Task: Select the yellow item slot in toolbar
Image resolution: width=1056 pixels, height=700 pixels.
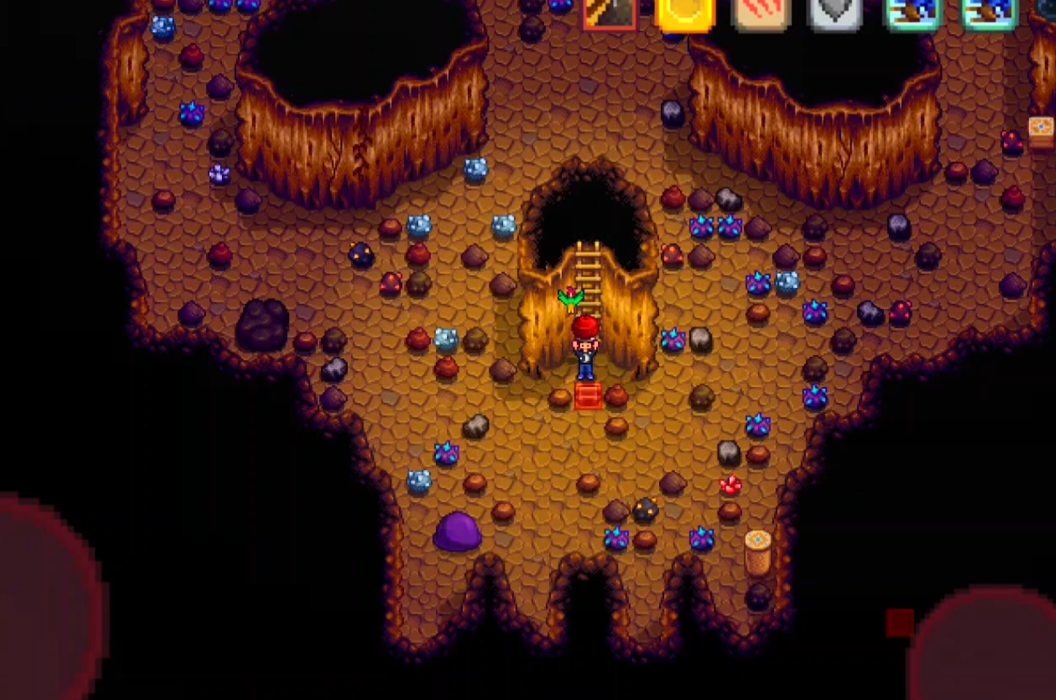Action: (x=685, y=12)
